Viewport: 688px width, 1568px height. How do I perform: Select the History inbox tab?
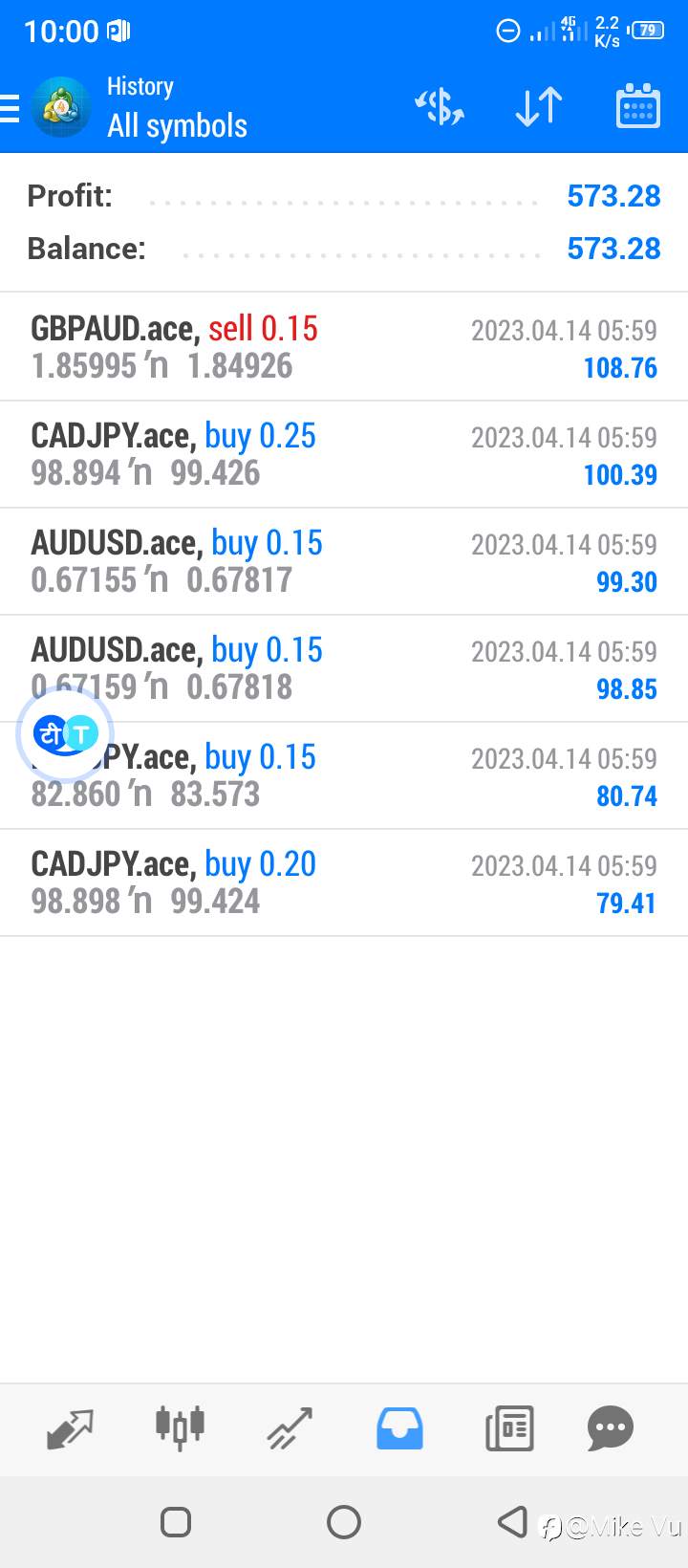click(399, 1428)
